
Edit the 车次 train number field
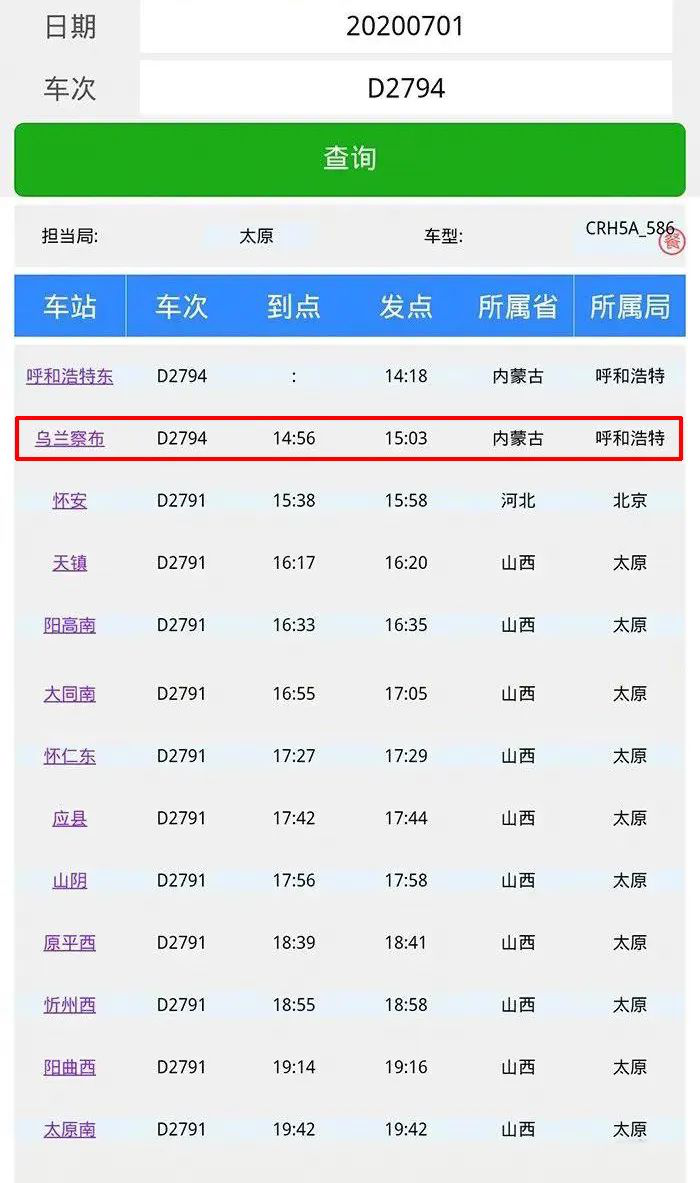(x=405, y=88)
